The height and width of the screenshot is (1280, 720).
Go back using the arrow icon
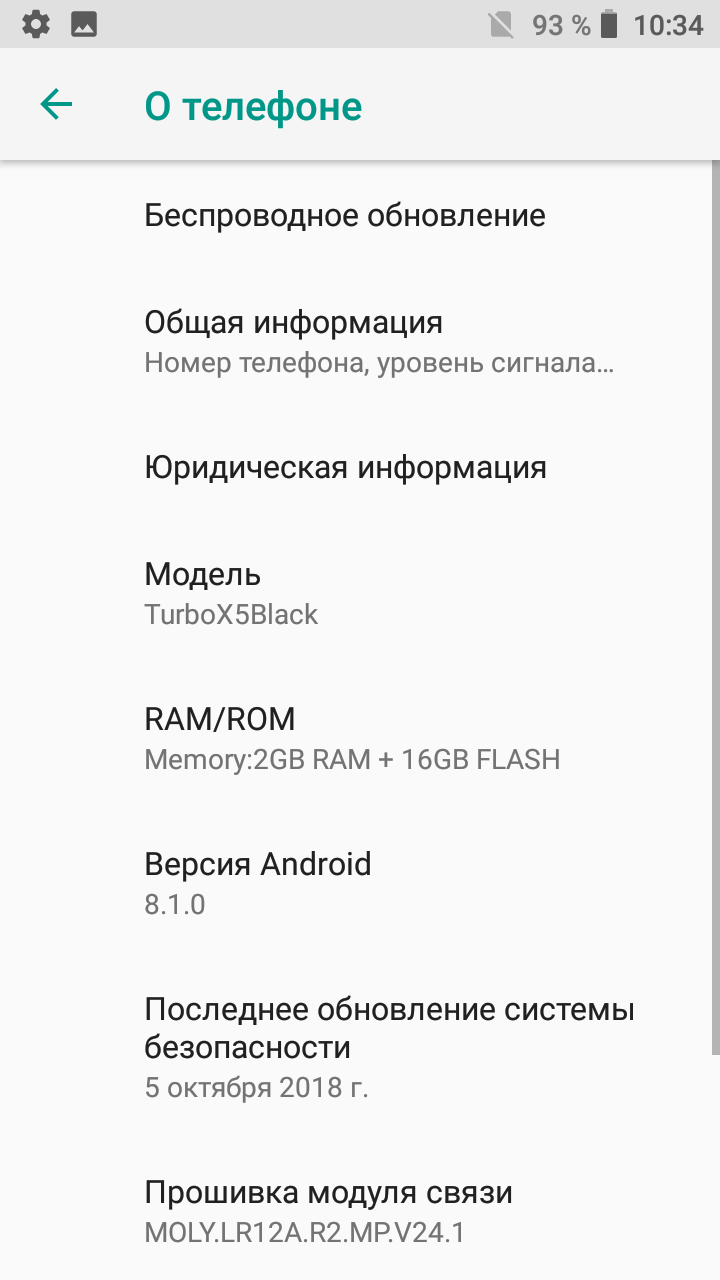coord(56,104)
